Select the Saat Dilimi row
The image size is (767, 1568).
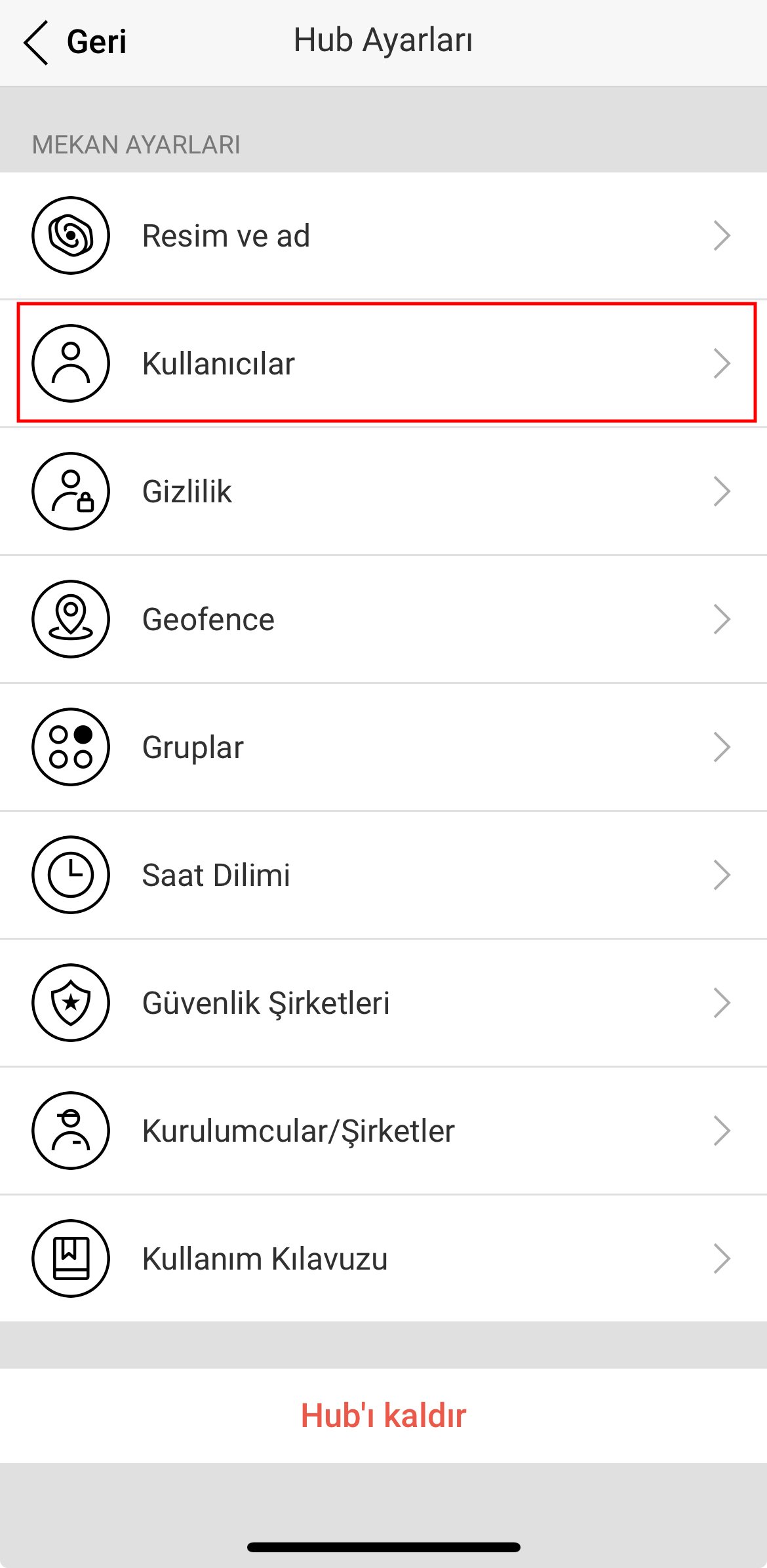pos(383,875)
